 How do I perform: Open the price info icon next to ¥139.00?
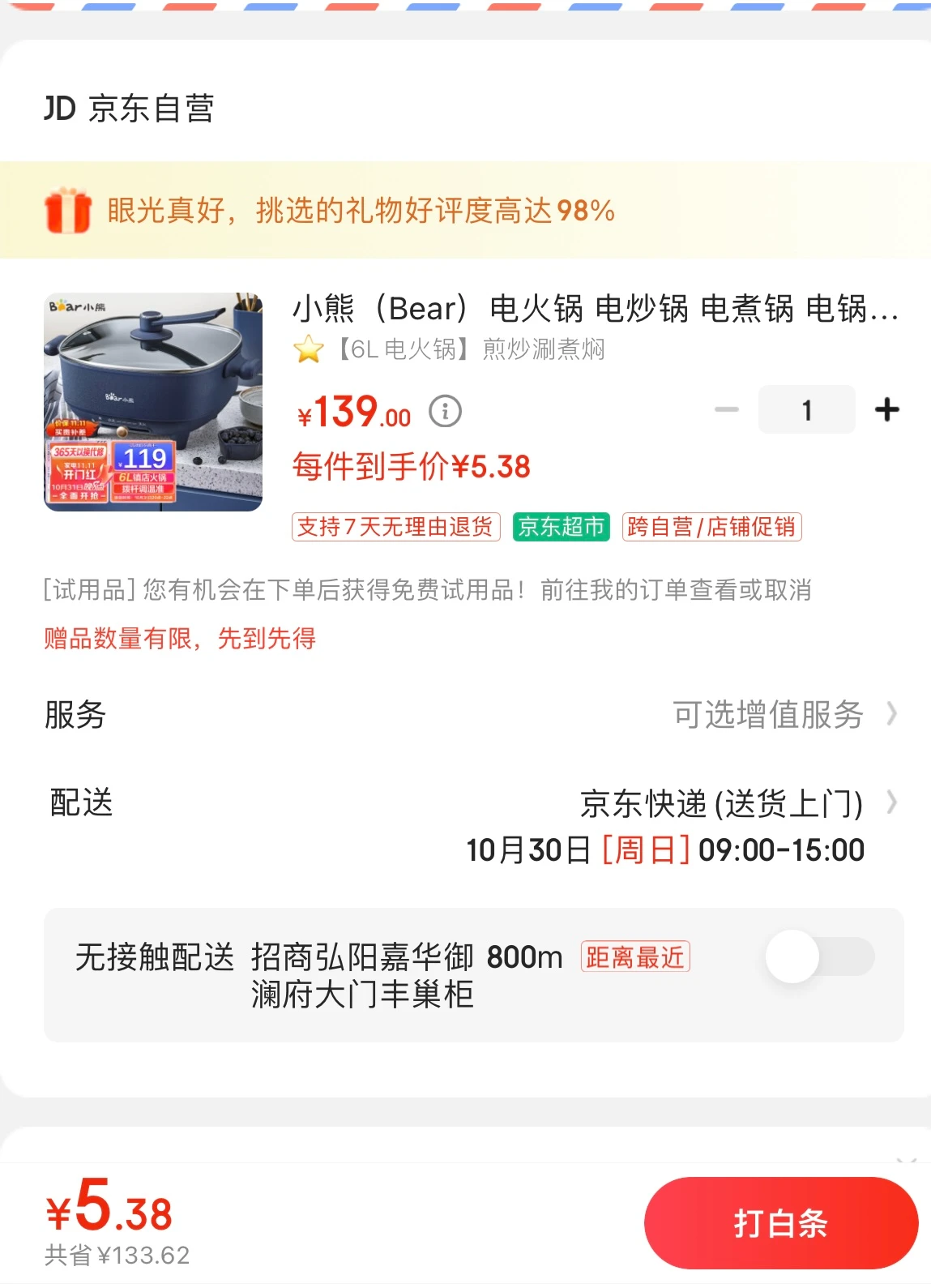445,412
